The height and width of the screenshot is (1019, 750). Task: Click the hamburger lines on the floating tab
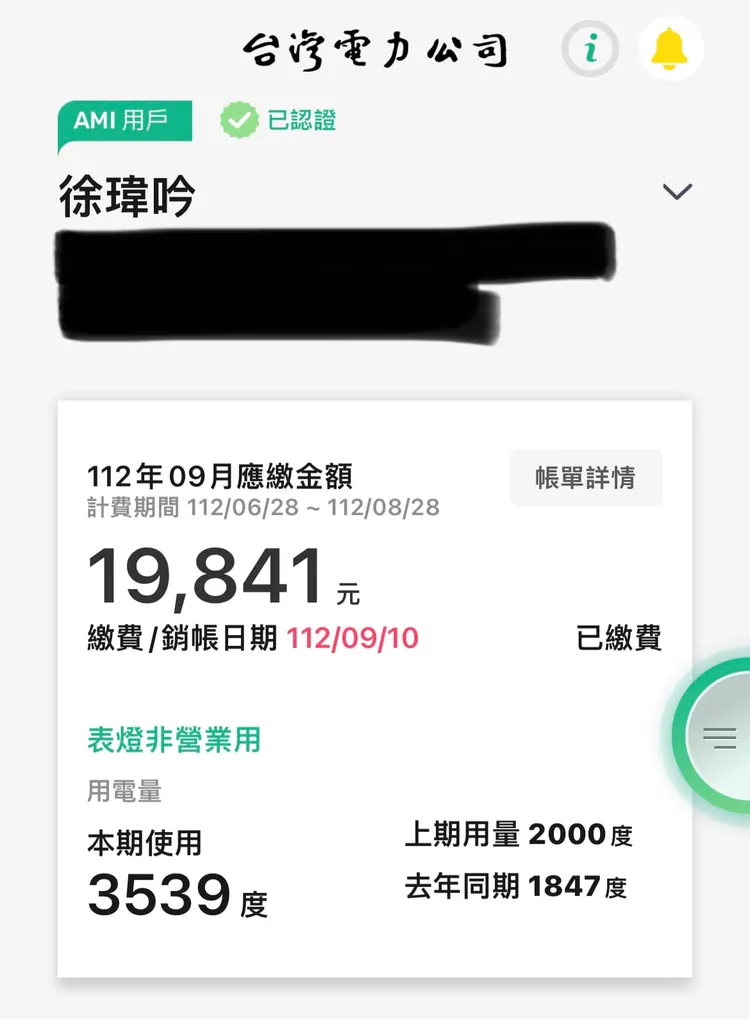click(719, 737)
